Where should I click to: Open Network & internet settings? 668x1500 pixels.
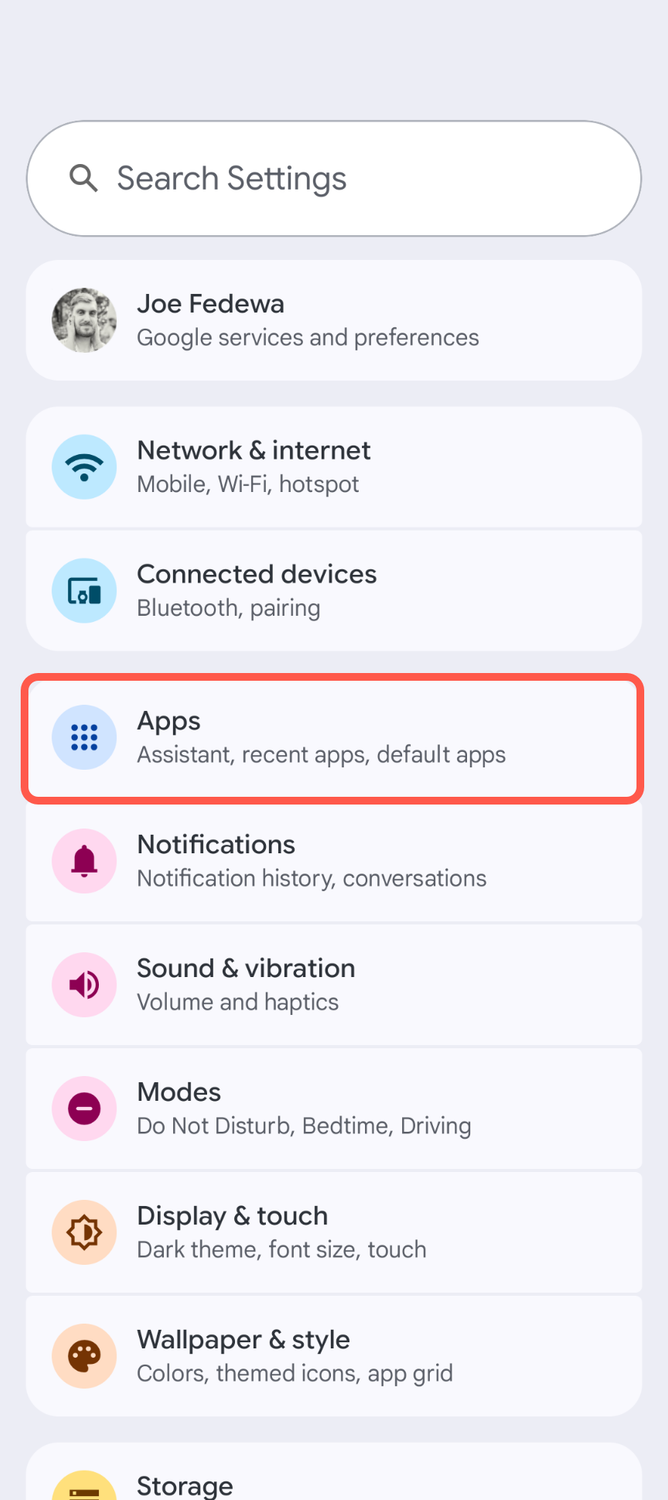pyautogui.click(x=333, y=466)
